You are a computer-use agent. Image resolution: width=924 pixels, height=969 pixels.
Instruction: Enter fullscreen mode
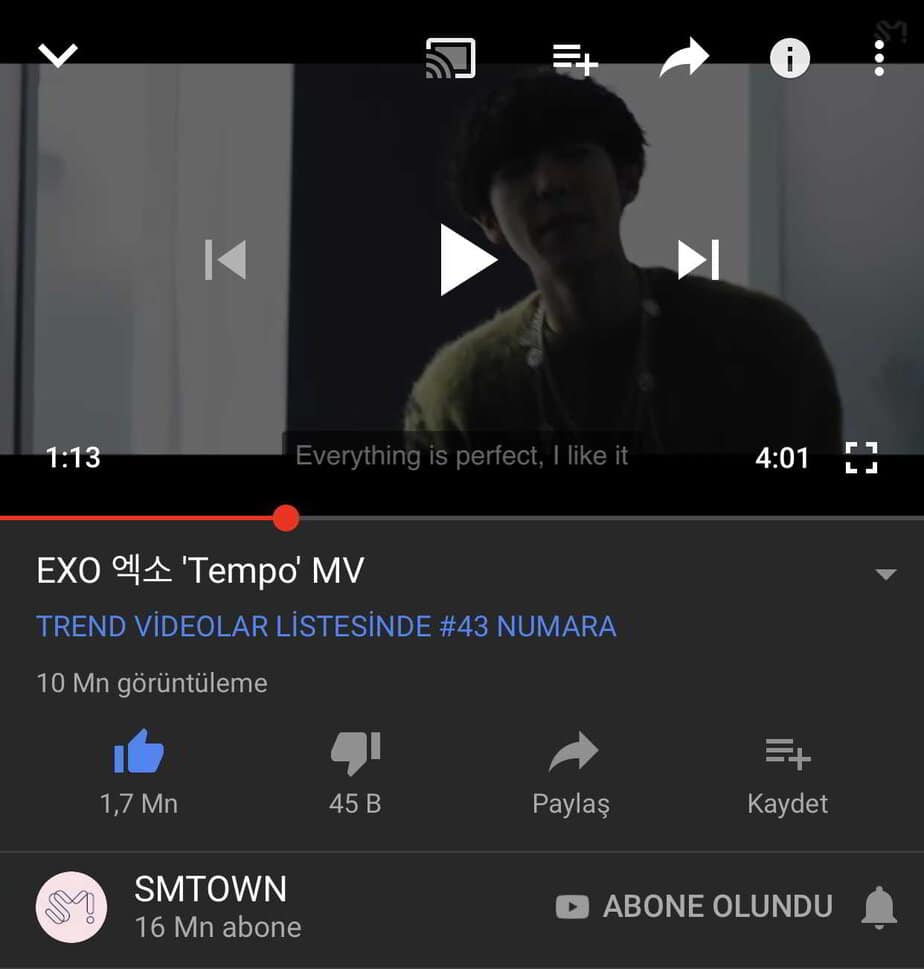coord(861,458)
